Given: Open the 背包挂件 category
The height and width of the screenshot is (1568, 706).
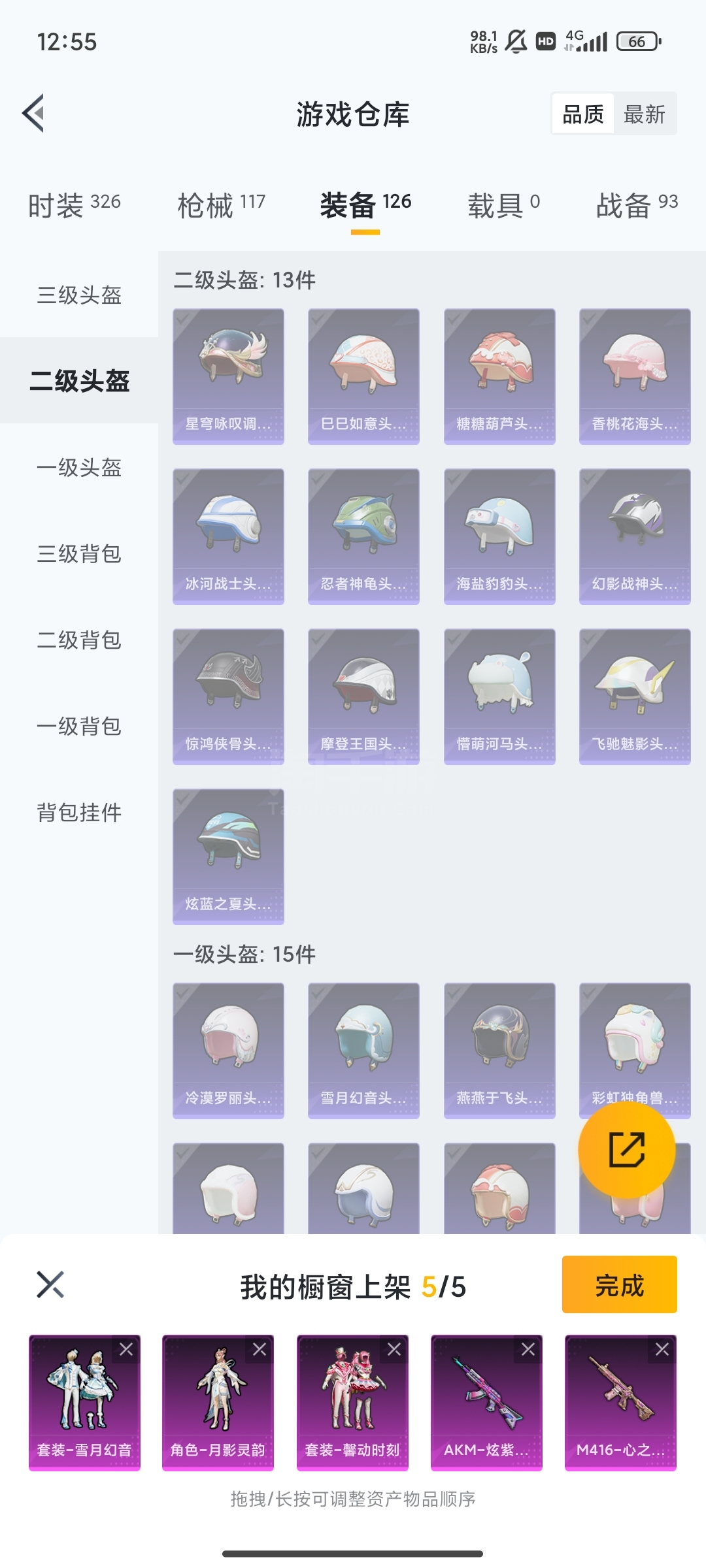Looking at the screenshot, I should pos(79,812).
